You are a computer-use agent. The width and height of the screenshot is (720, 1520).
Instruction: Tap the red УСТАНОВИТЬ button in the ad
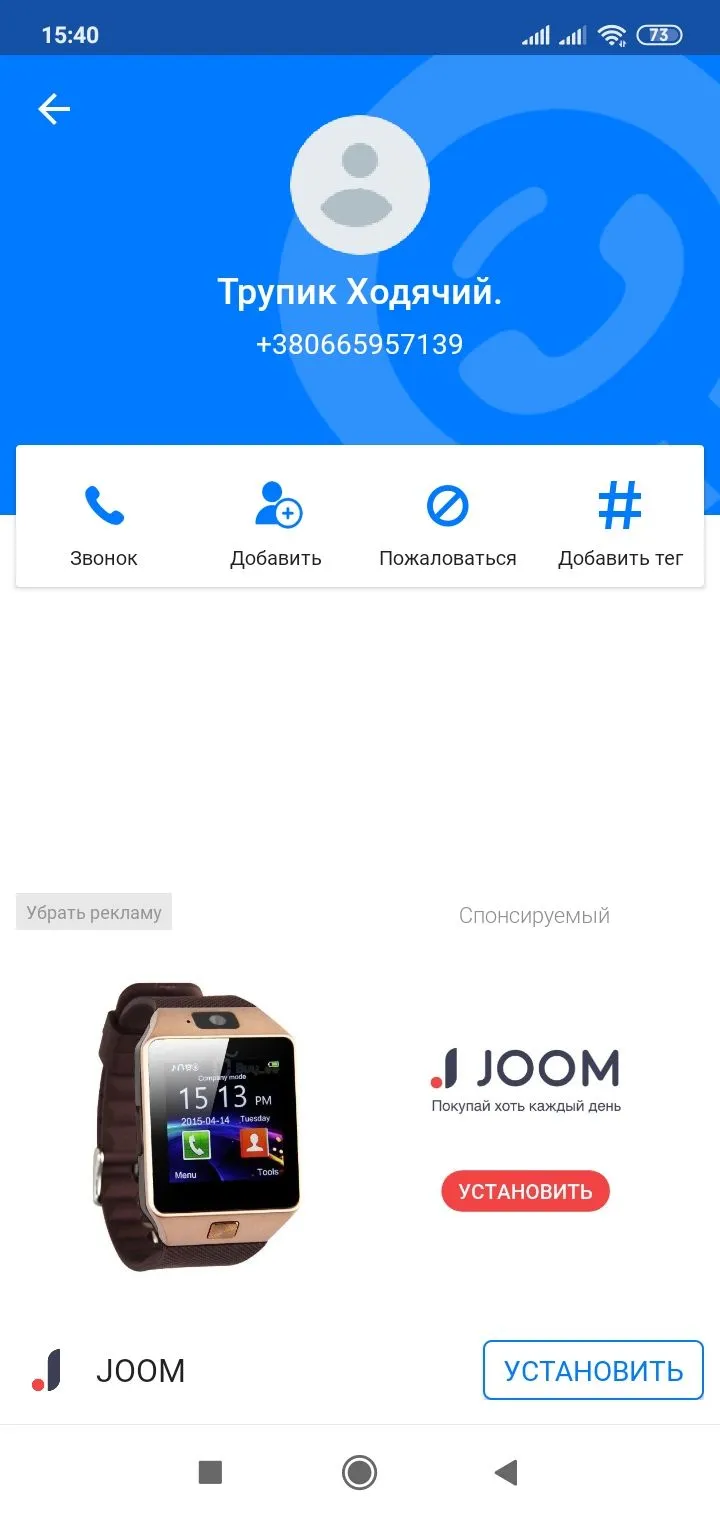click(525, 1191)
